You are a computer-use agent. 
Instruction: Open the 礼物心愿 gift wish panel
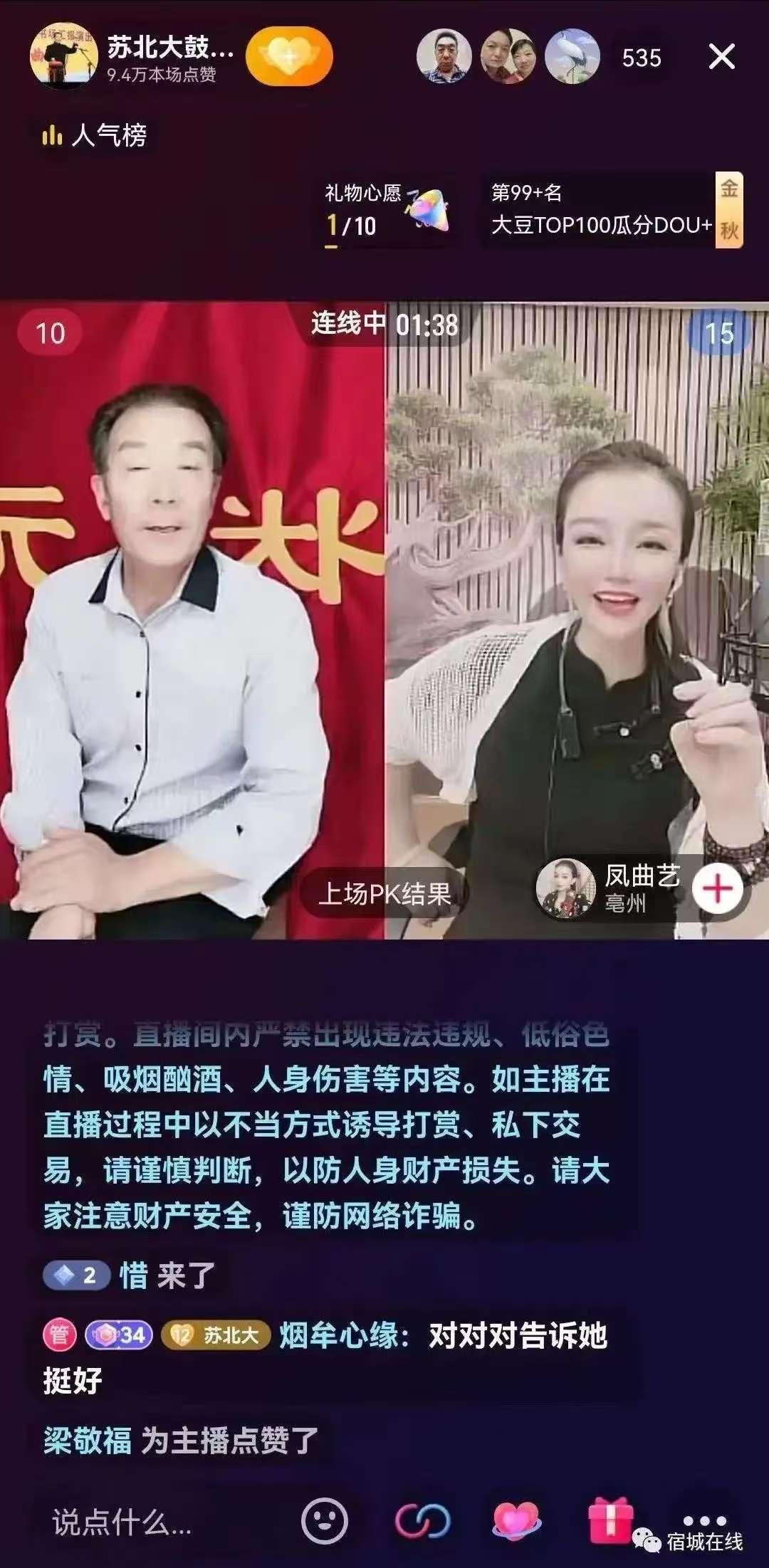388,211
